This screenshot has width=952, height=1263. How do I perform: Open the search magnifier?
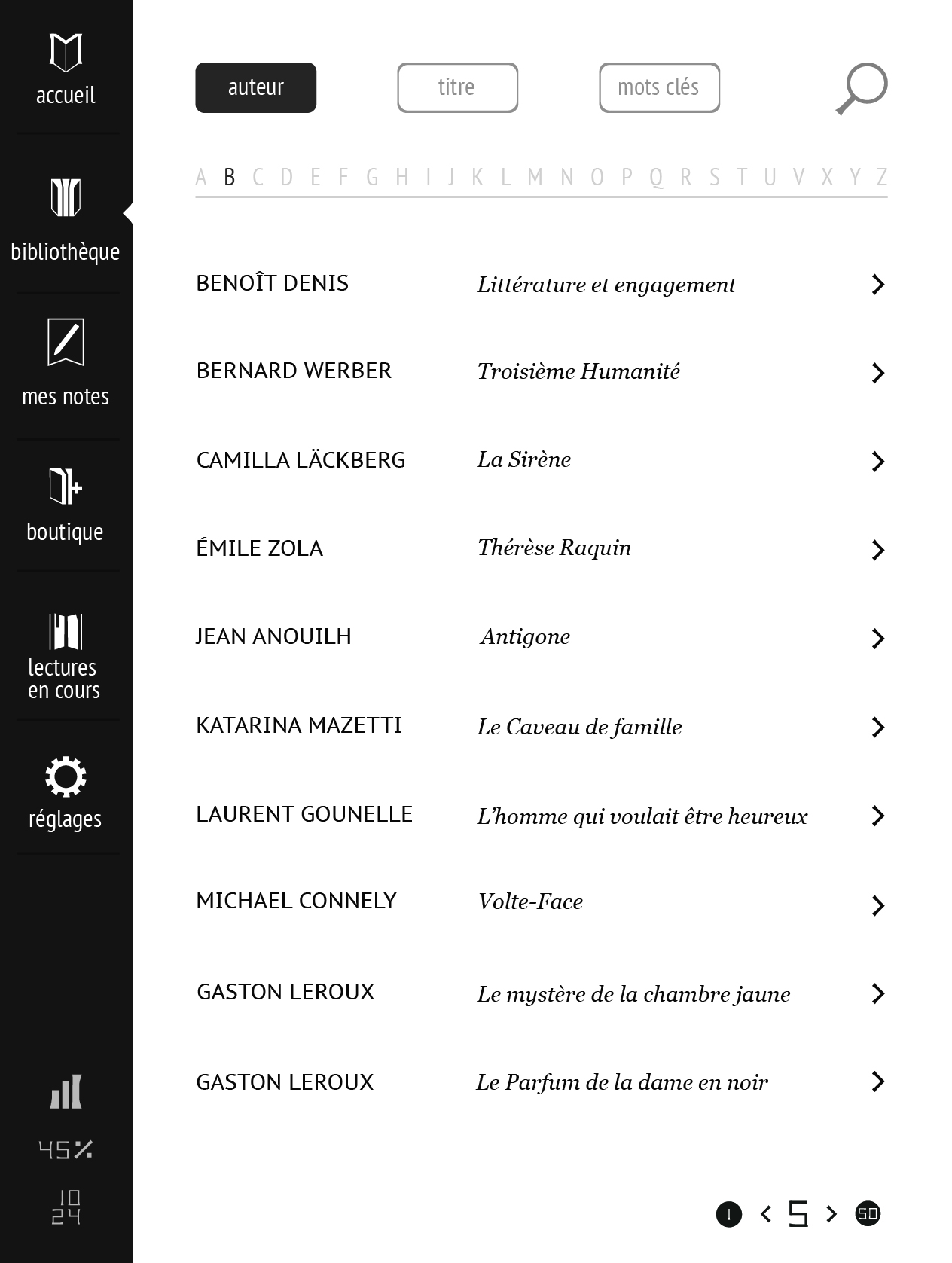point(862,88)
